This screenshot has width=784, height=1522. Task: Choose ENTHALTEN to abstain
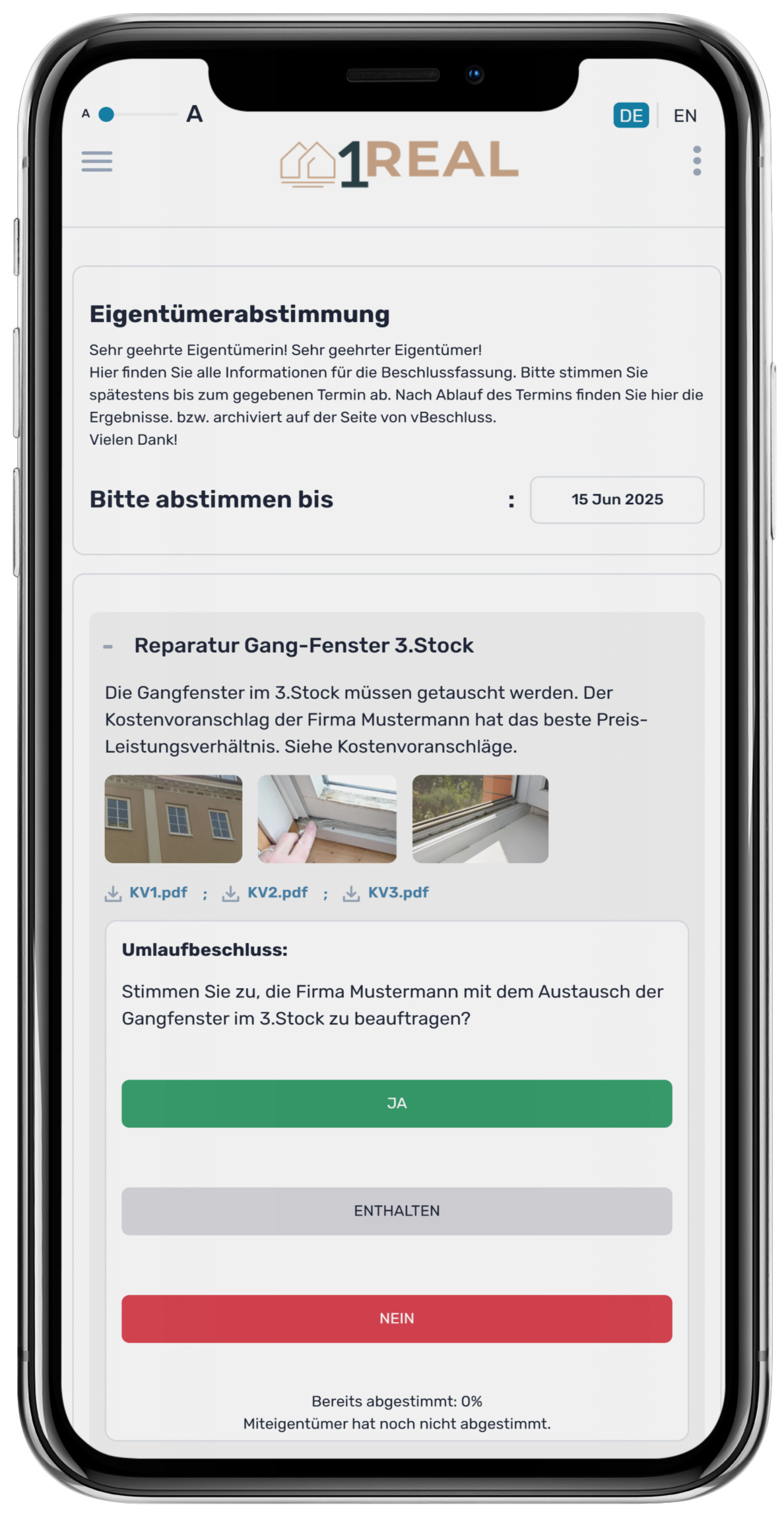tap(397, 1210)
